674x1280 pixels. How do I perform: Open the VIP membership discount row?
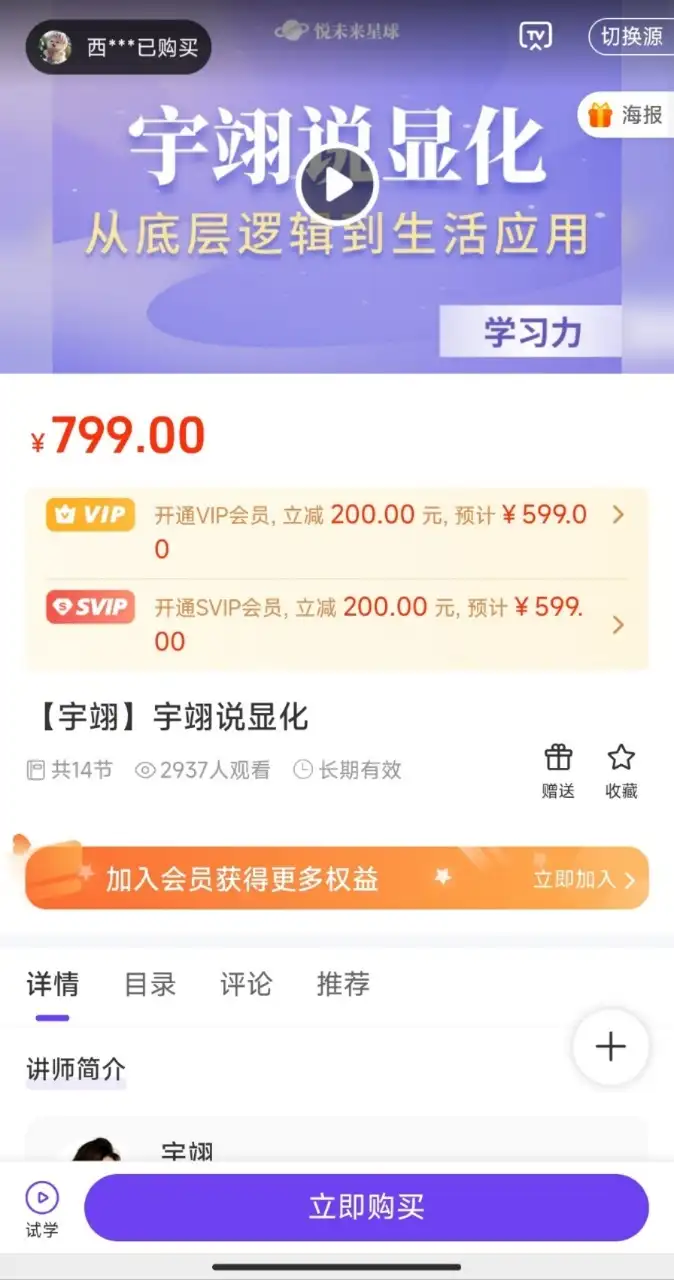click(x=337, y=532)
